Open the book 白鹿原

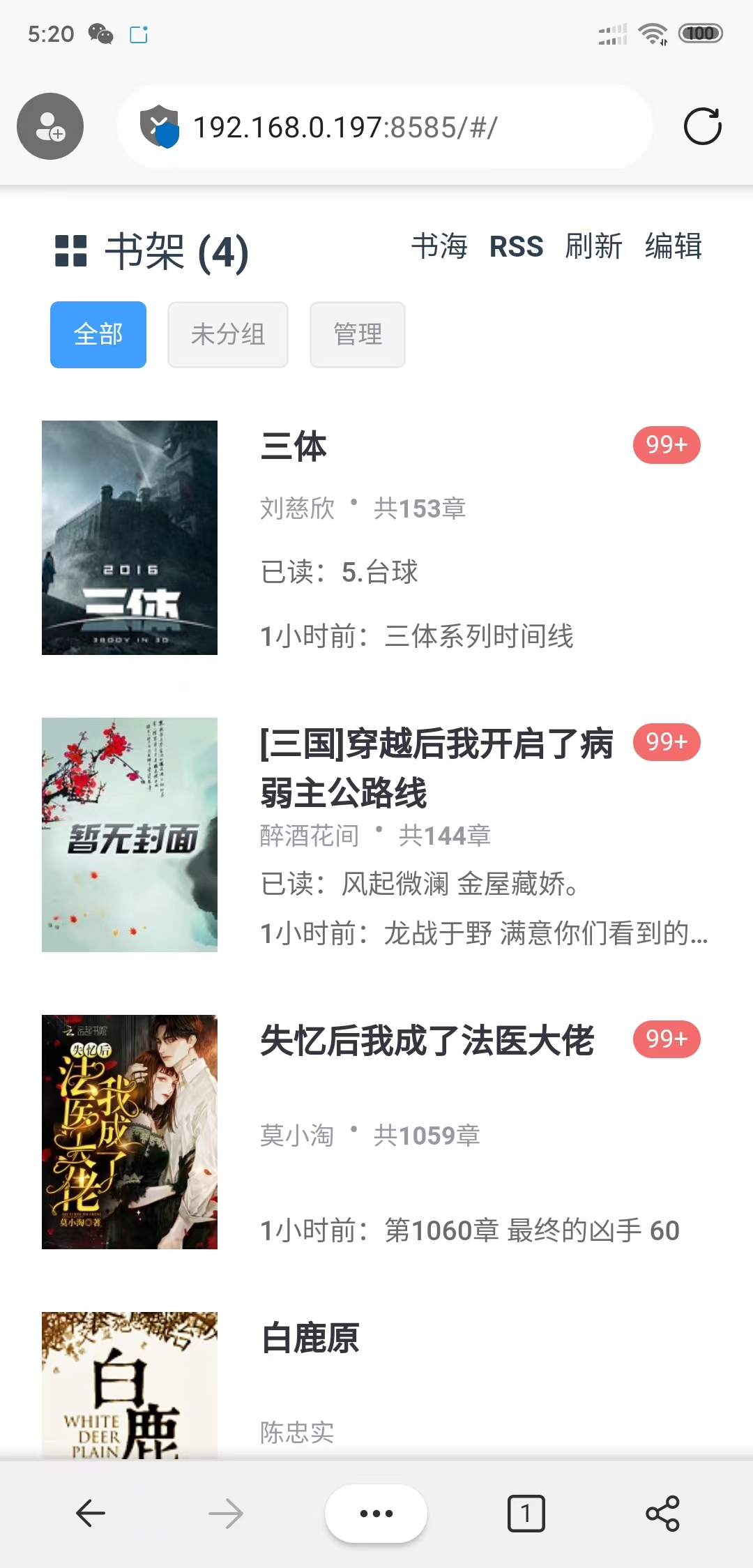point(310,1338)
